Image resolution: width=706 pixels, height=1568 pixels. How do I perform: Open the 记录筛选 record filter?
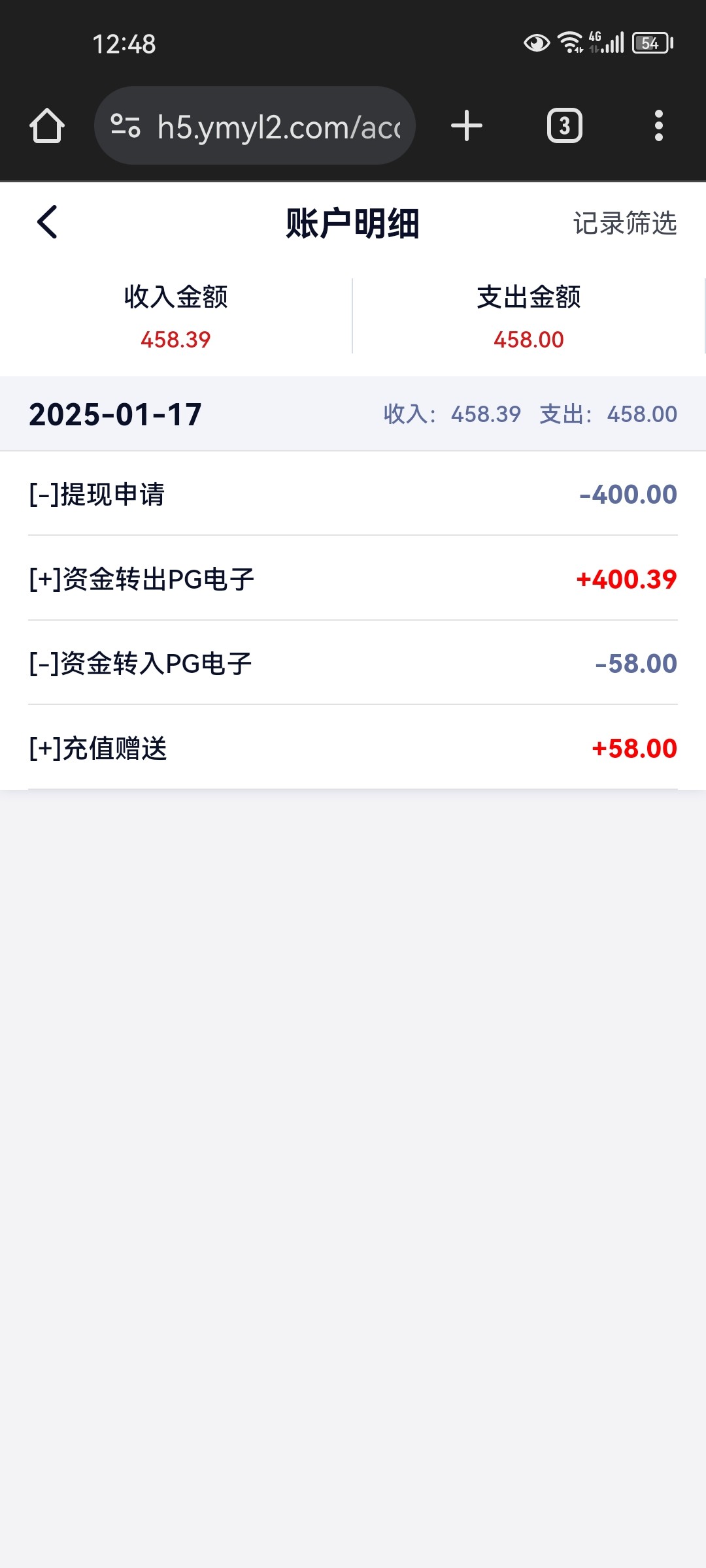coord(625,223)
